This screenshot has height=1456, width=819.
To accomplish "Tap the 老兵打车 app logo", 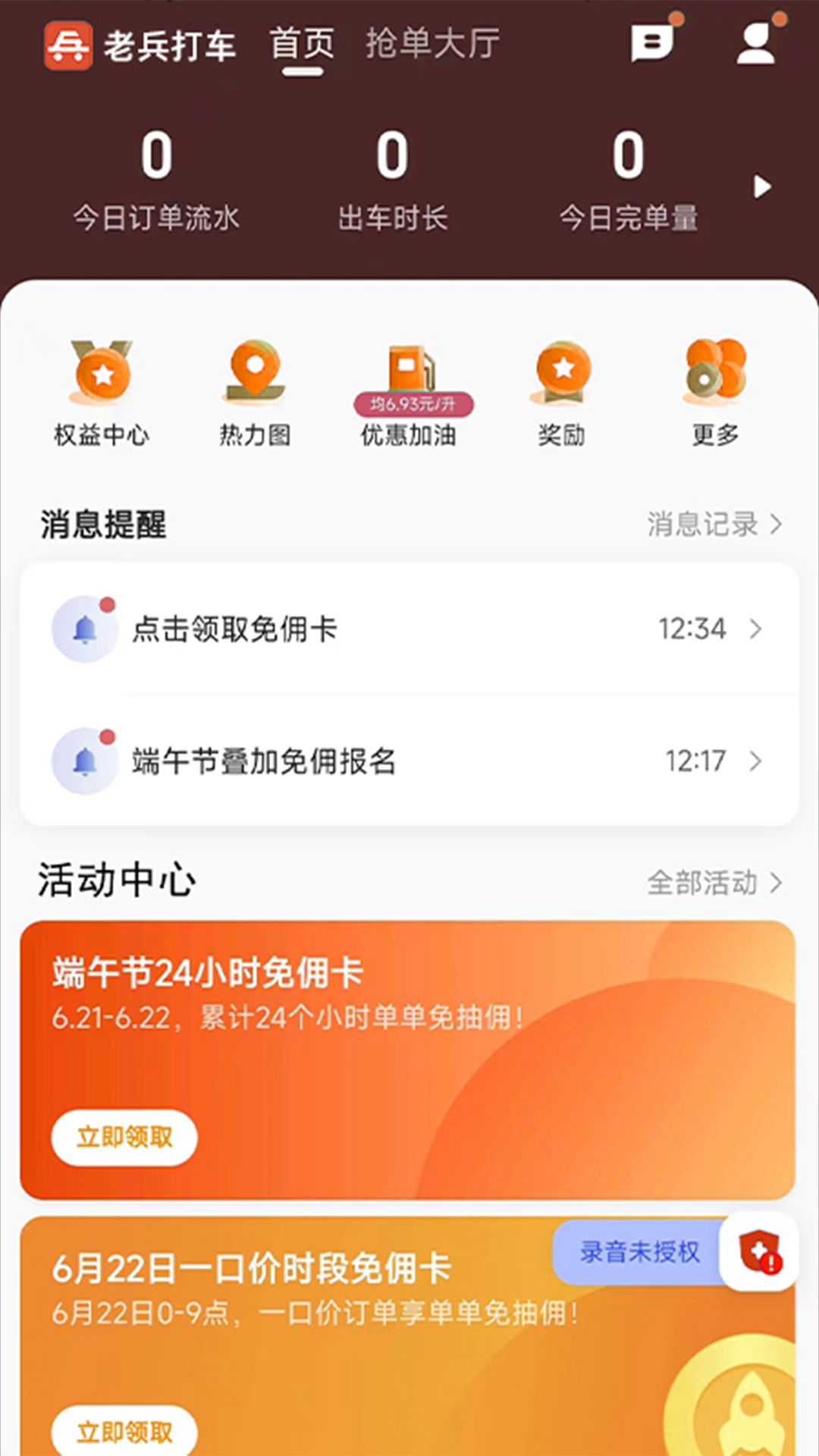I will pos(140,45).
